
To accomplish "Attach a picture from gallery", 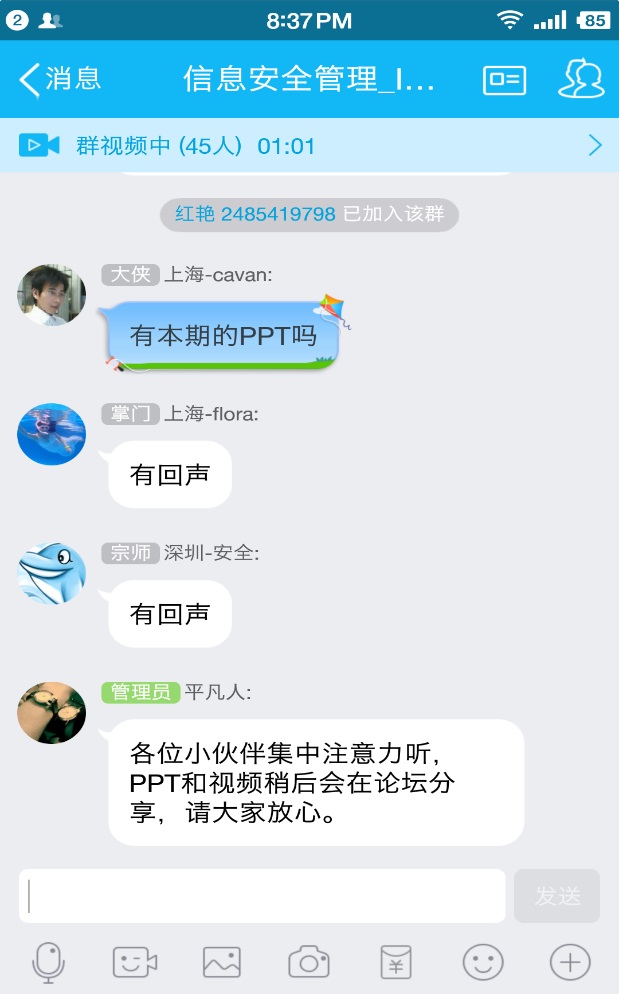I will tap(222, 963).
